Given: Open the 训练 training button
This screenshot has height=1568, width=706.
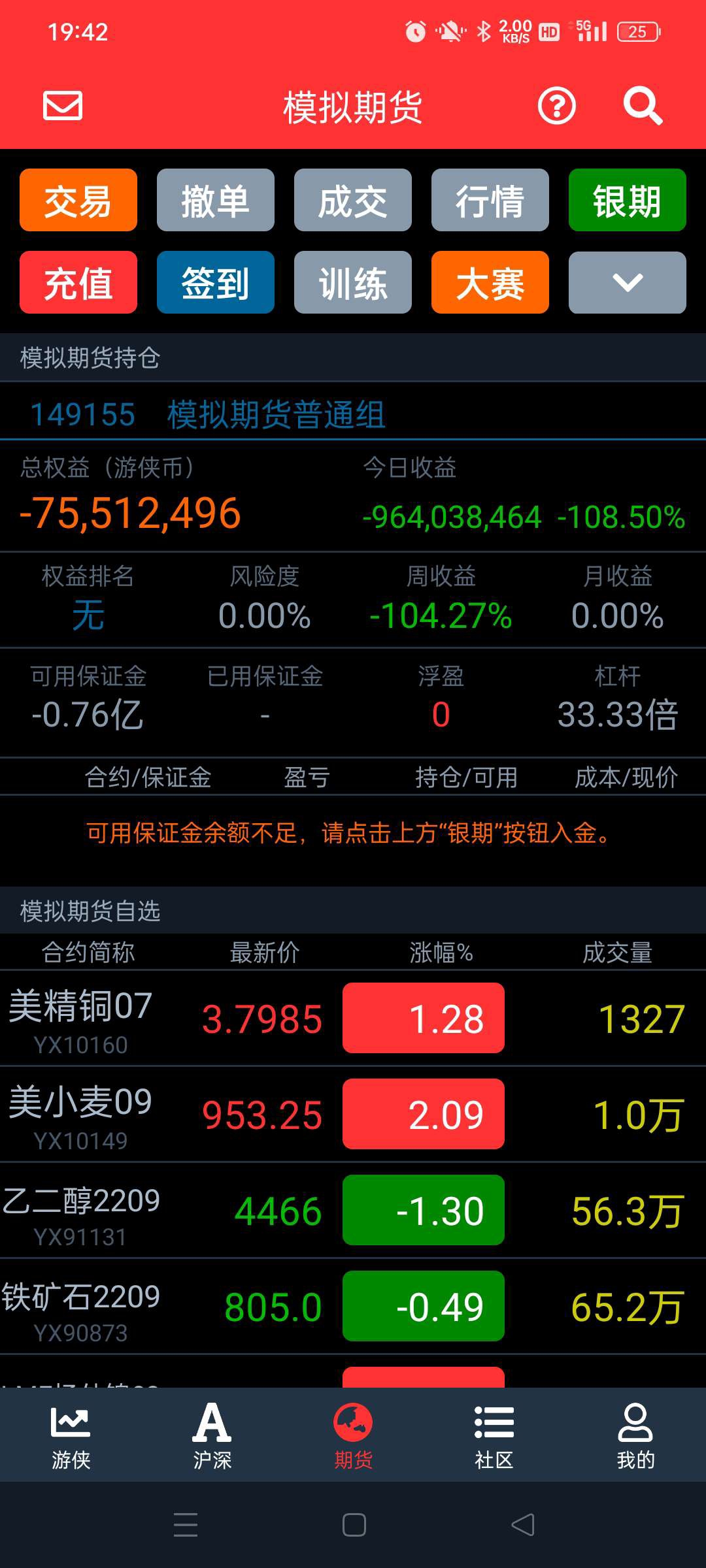Looking at the screenshot, I should [x=353, y=282].
